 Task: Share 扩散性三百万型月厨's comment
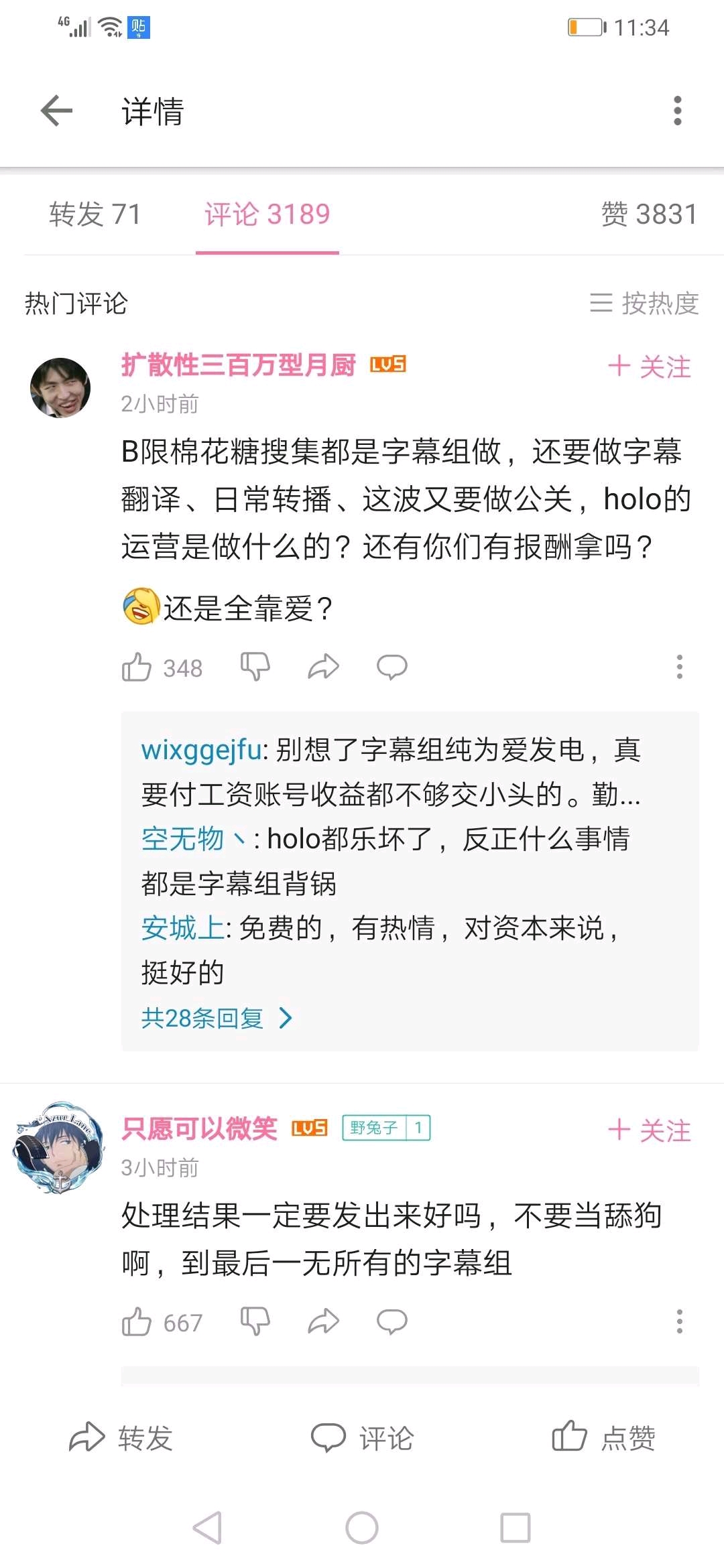coord(324,667)
